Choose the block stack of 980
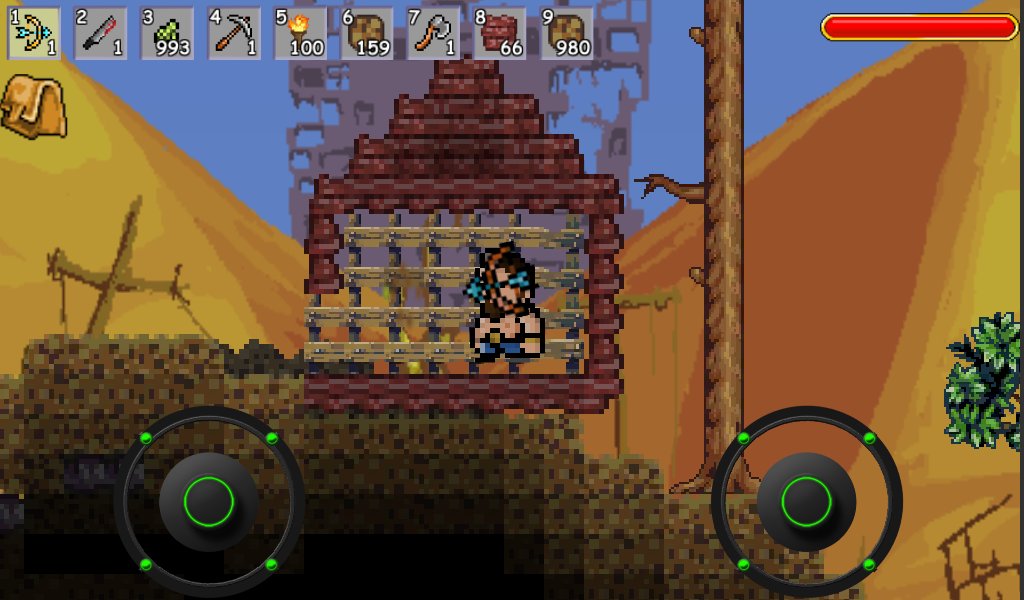This screenshot has height=600, width=1024. 567,33
